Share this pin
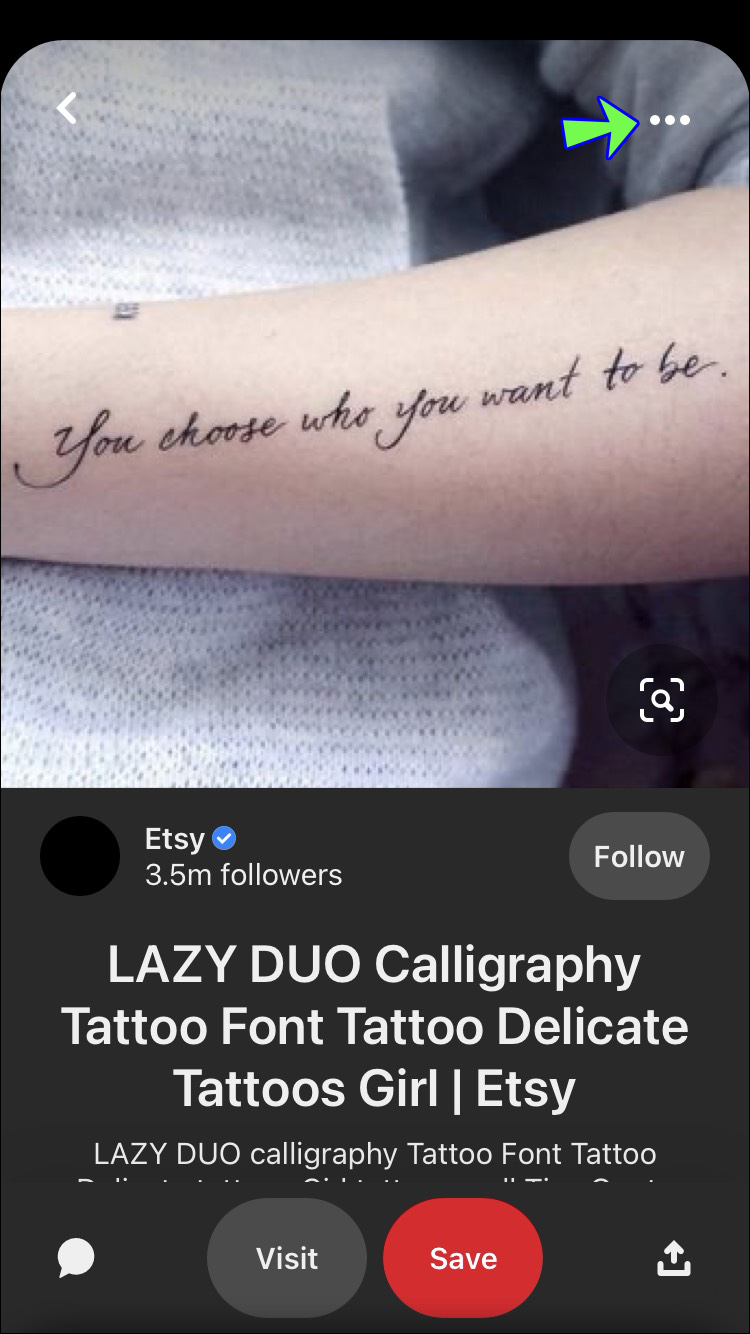750x1334 pixels. click(x=673, y=1258)
